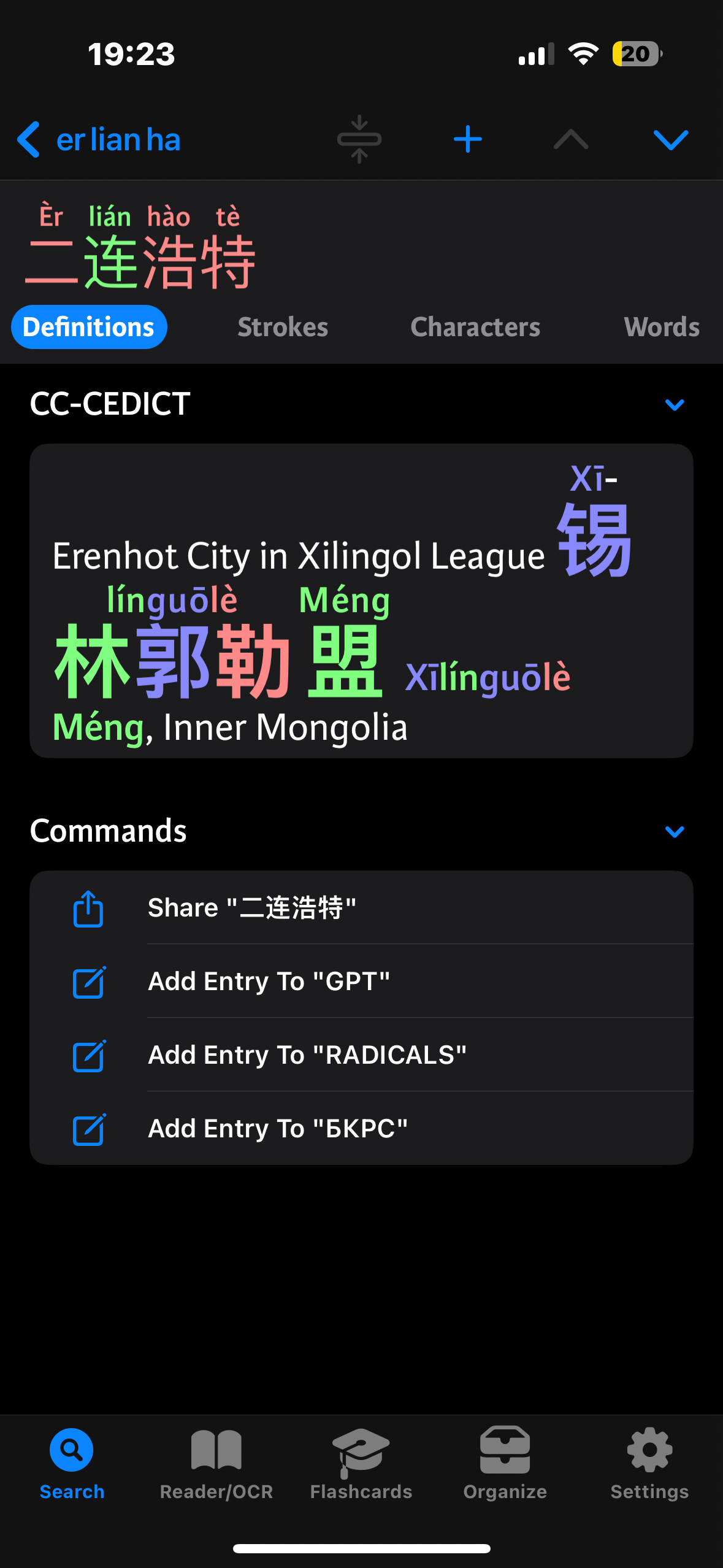The height and width of the screenshot is (1568, 723).
Task: Switch to the Strokes tab
Action: tap(283, 327)
